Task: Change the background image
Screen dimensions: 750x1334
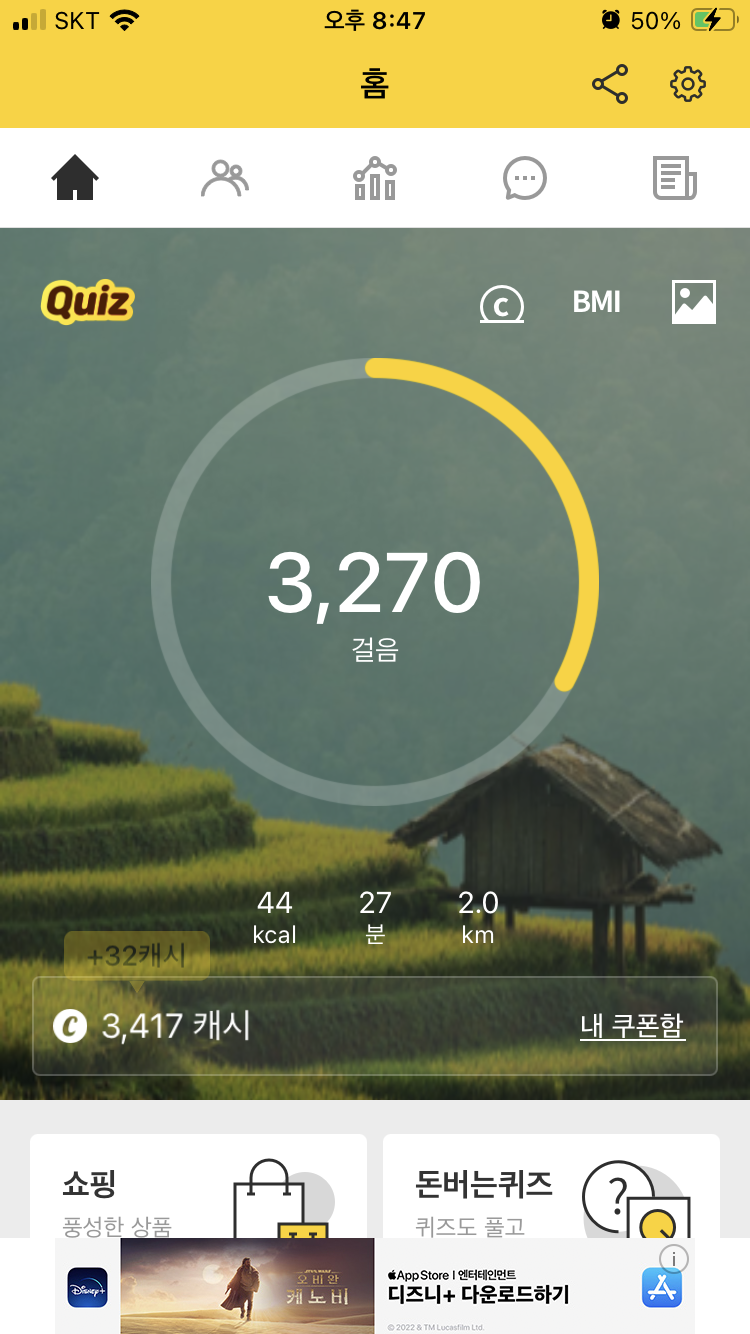Action: click(694, 302)
